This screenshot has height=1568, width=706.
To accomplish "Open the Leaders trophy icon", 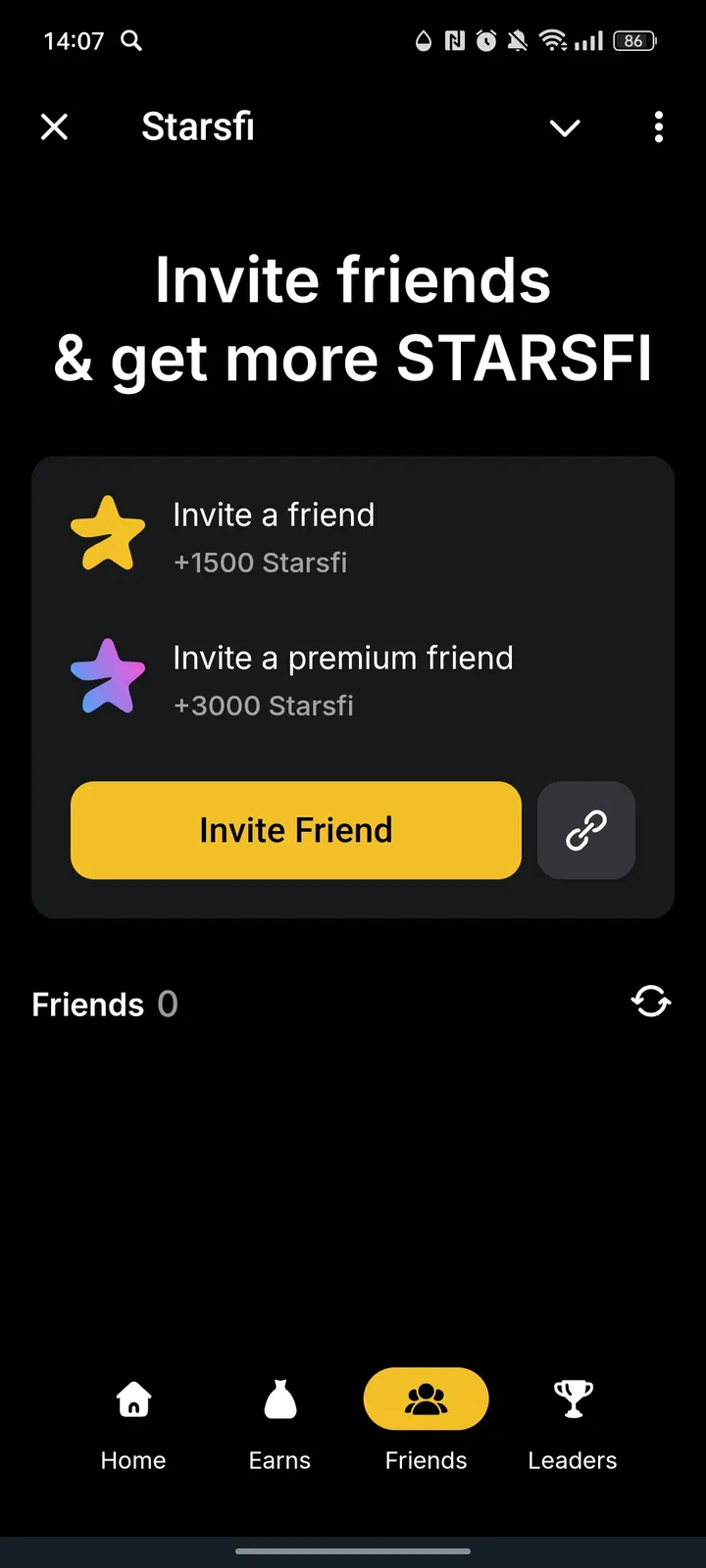I will [x=573, y=1398].
